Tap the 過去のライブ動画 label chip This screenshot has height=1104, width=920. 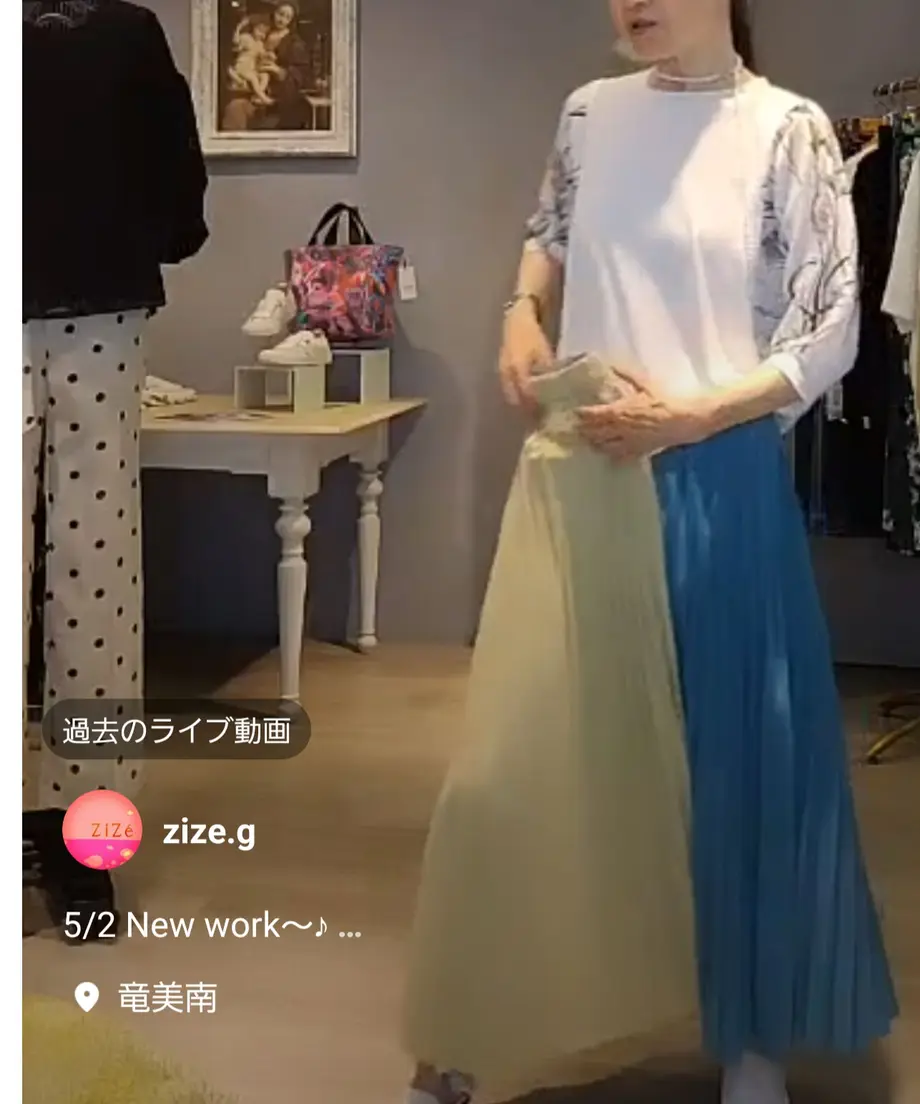[x=176, y=730]
